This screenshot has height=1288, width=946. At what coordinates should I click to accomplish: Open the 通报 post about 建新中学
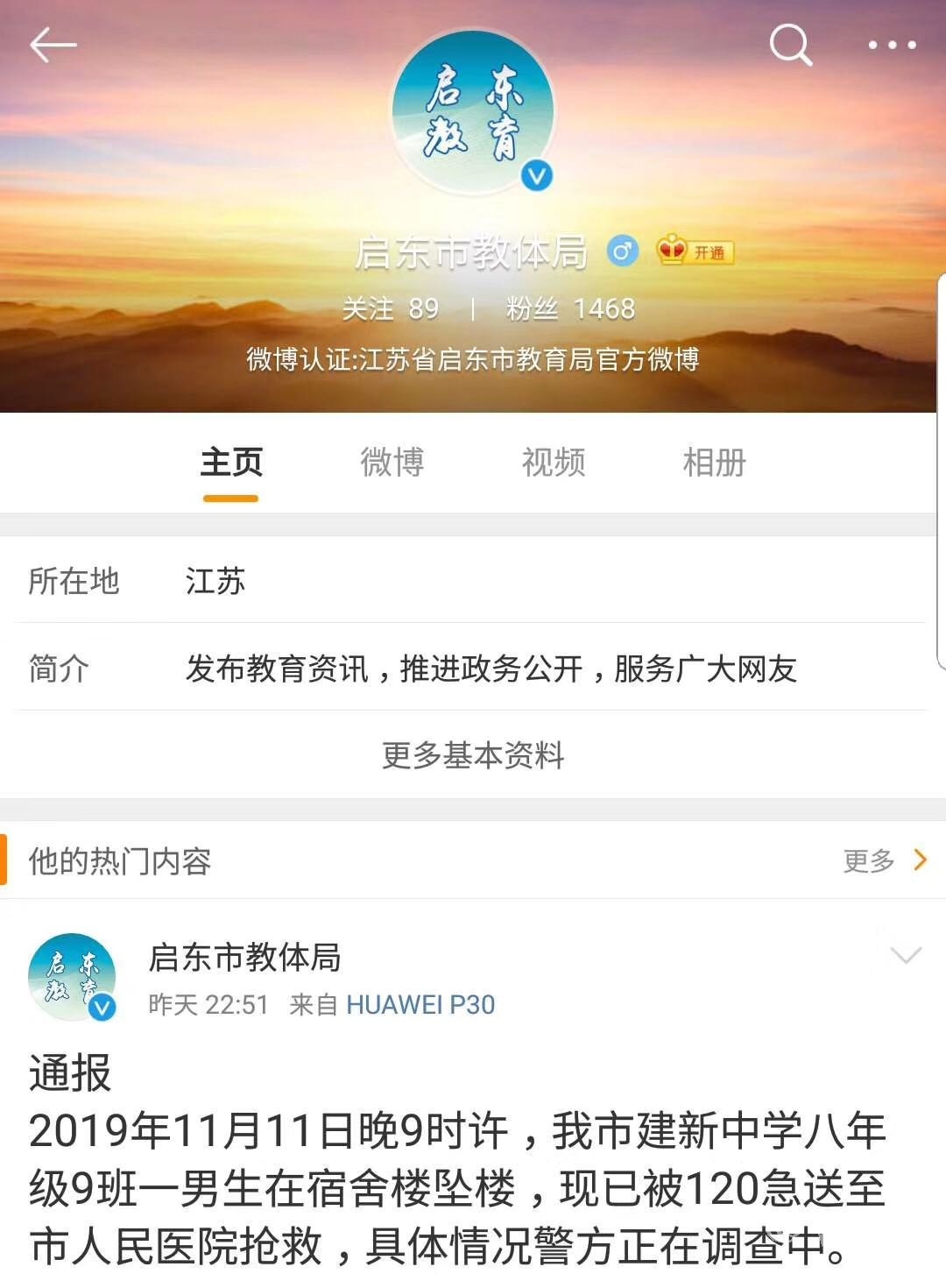click(455, 1187)
